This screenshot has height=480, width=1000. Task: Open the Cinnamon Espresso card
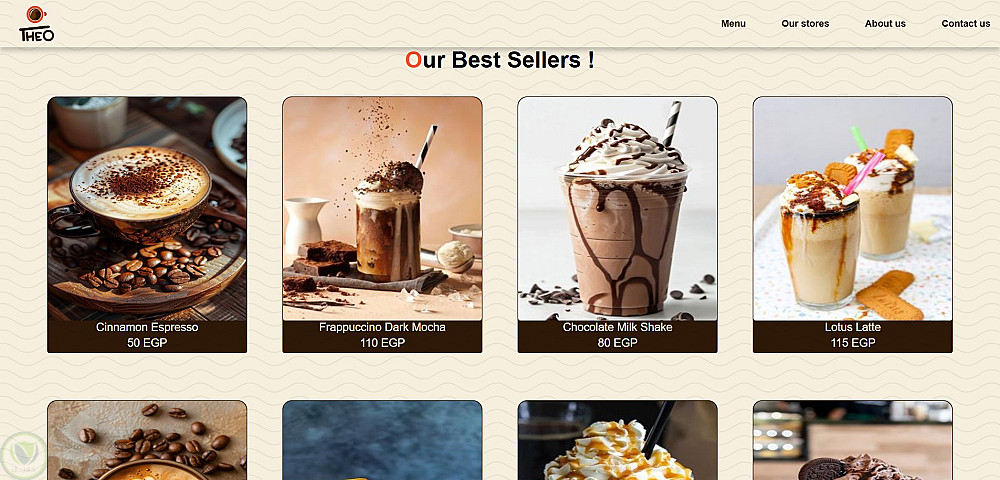147,224
